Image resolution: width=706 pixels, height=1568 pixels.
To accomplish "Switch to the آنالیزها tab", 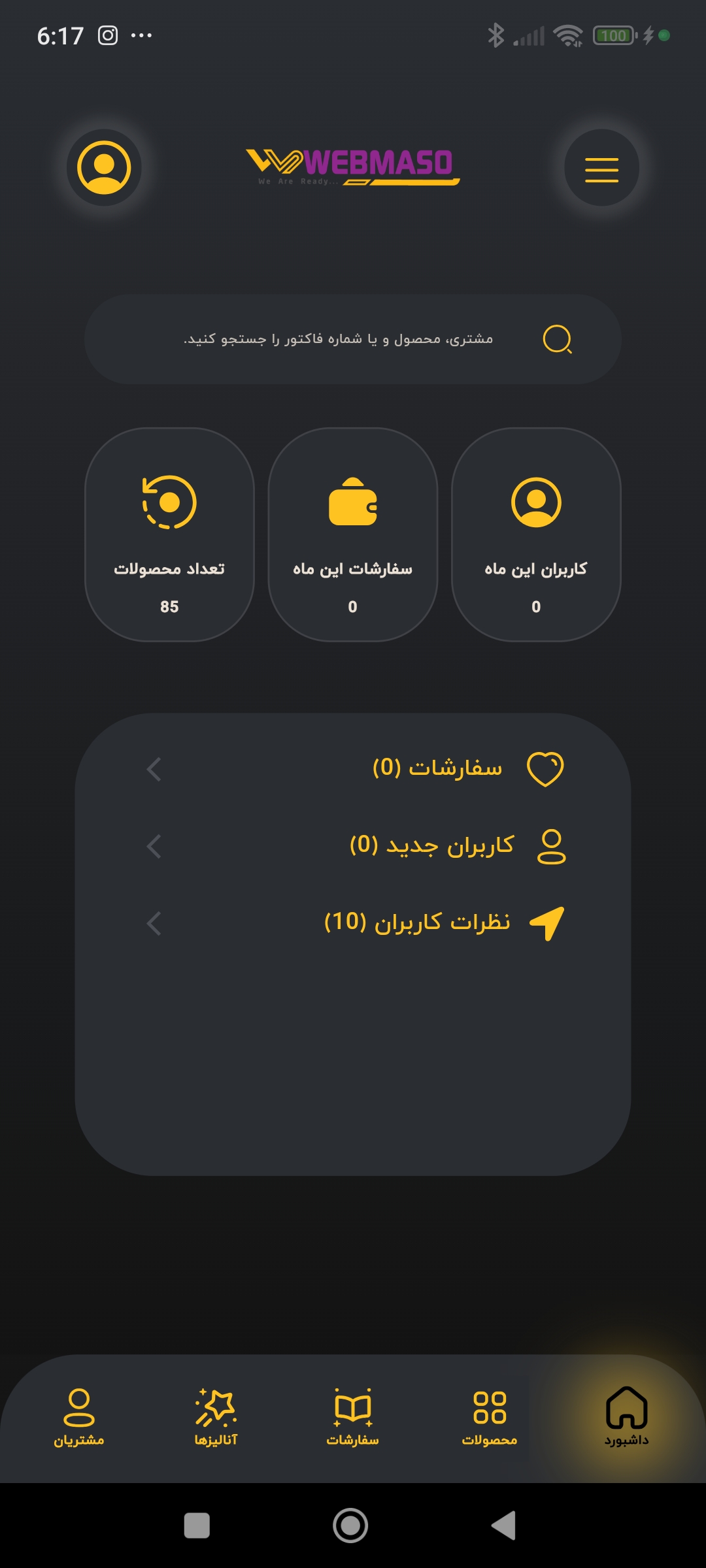I will pos(216,1416).
